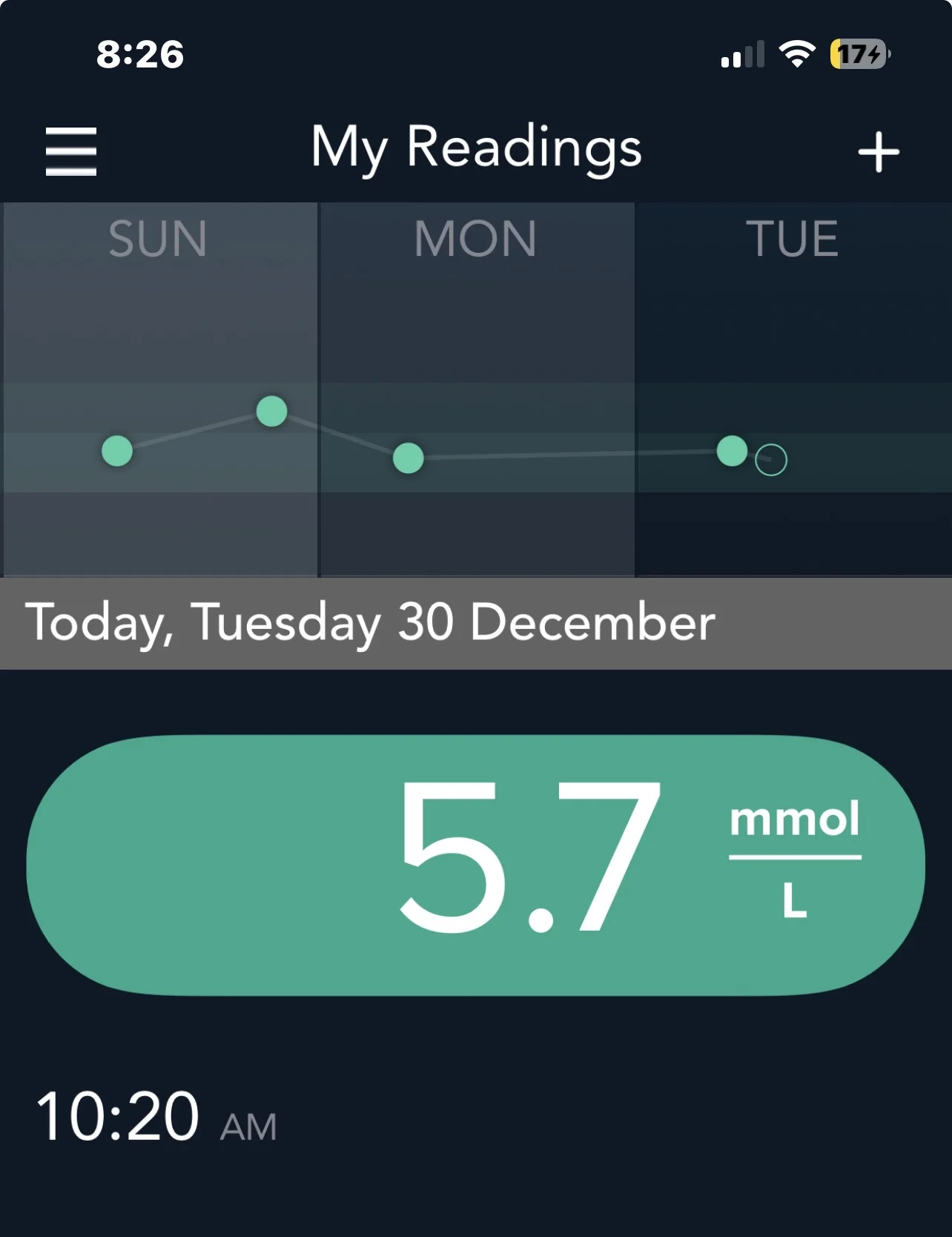Select the Monday reading dot

(x=408, y=458)
